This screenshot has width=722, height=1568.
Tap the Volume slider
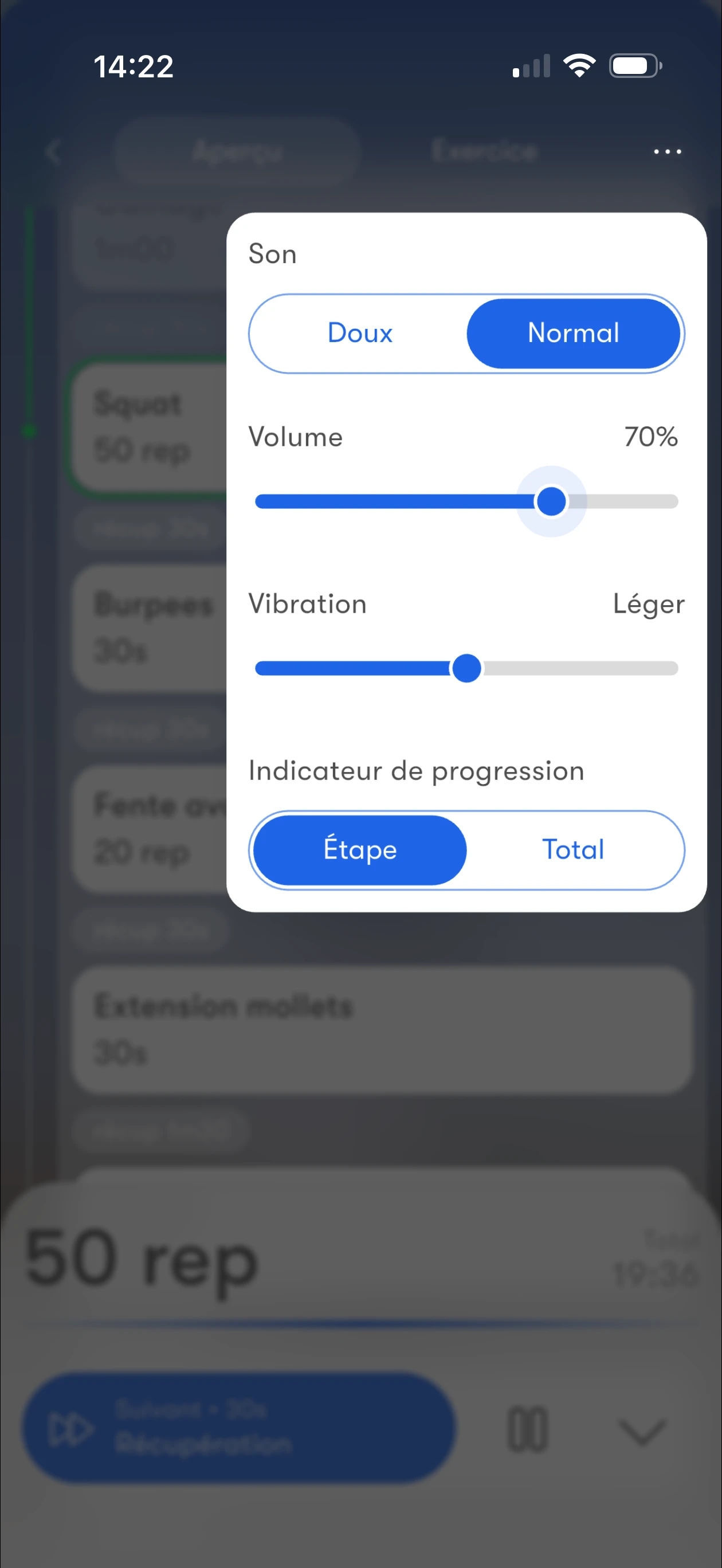466,501
